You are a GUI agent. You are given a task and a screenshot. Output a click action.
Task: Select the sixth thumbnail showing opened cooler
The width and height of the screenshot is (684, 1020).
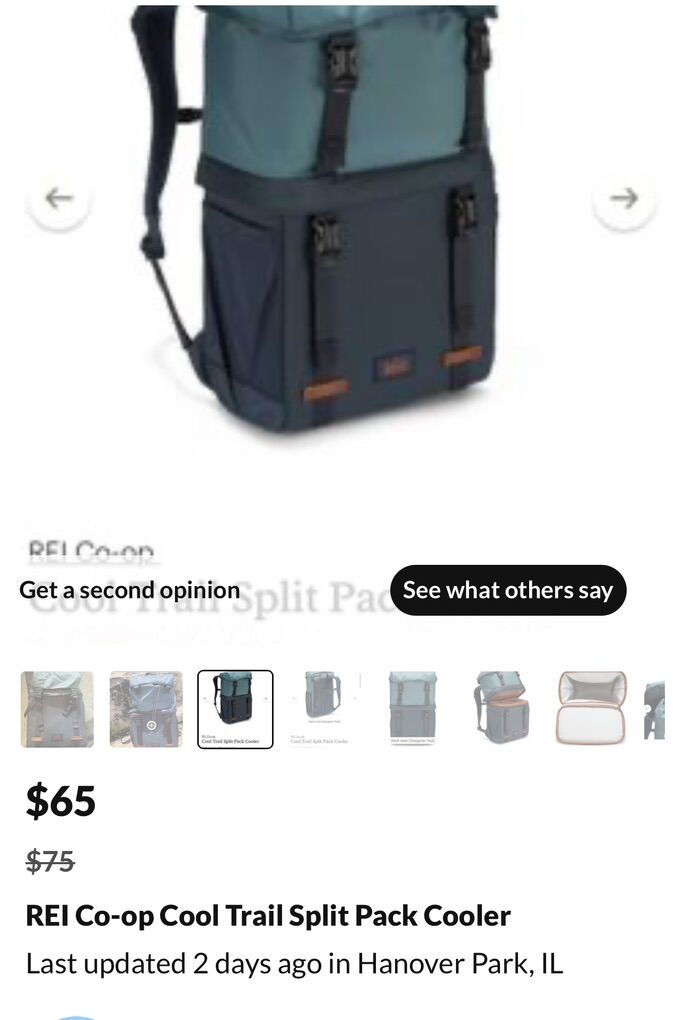click(502, 709)
